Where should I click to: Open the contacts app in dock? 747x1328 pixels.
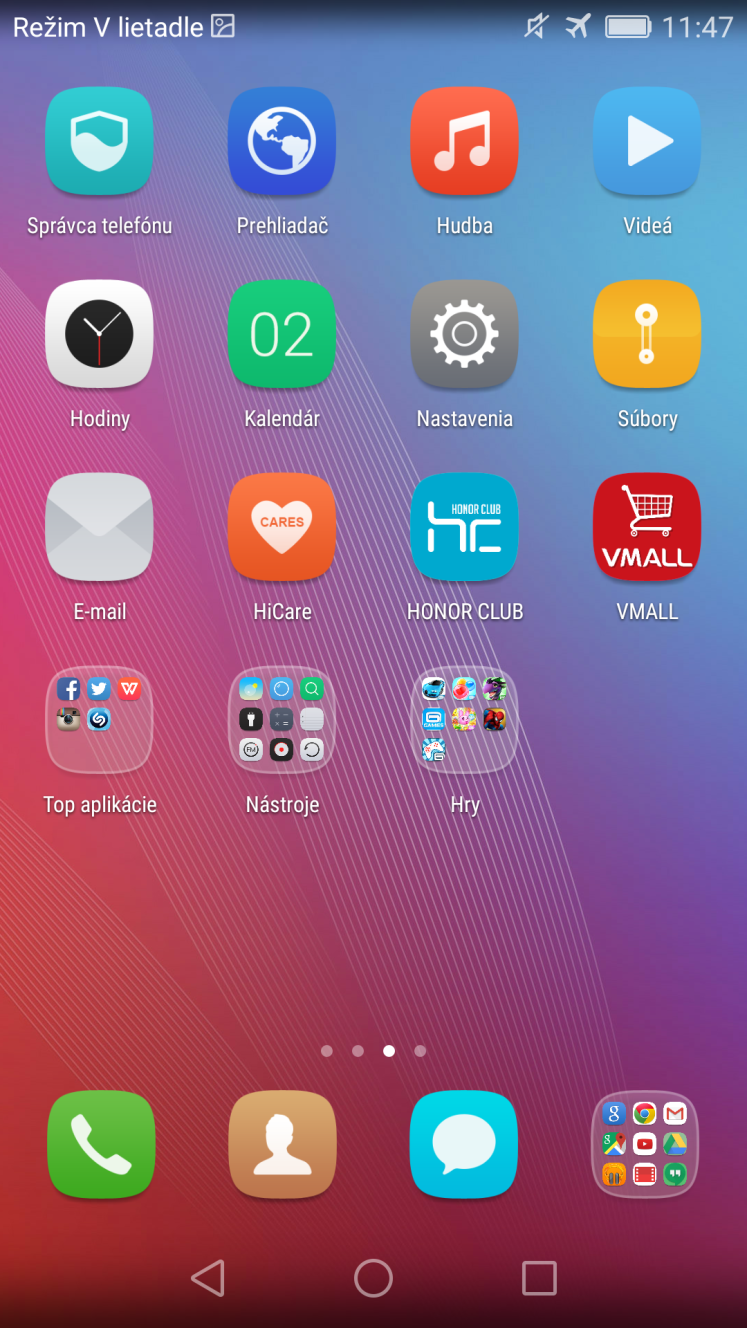282,1144
